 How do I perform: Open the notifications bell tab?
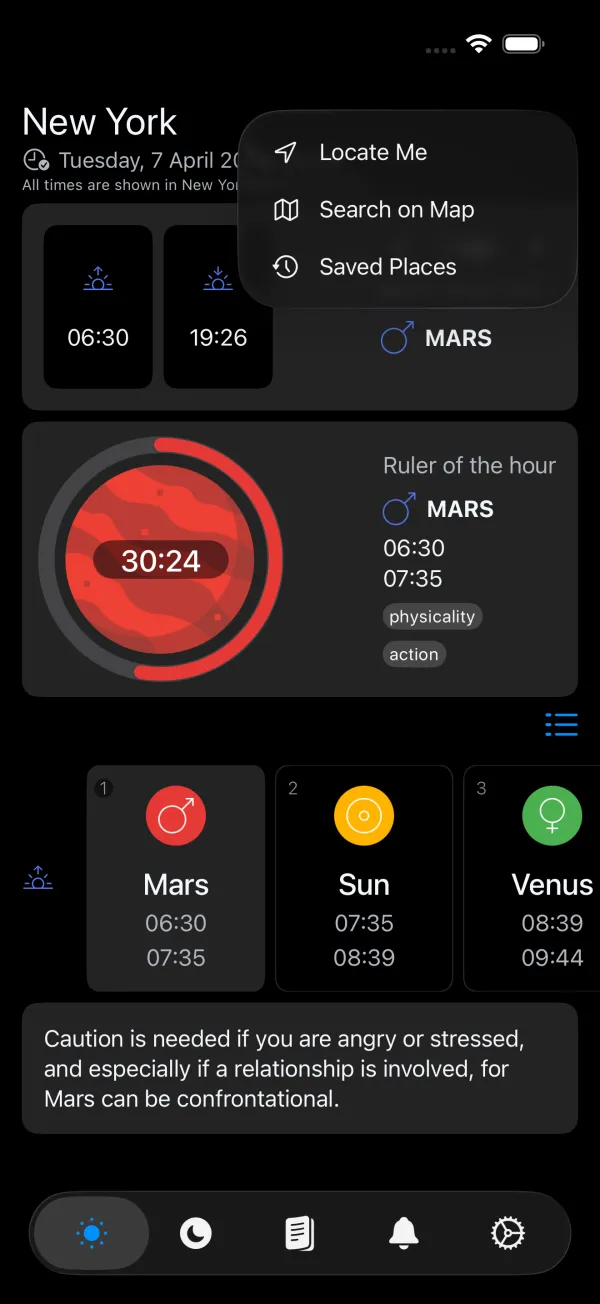click(404, 1234)
